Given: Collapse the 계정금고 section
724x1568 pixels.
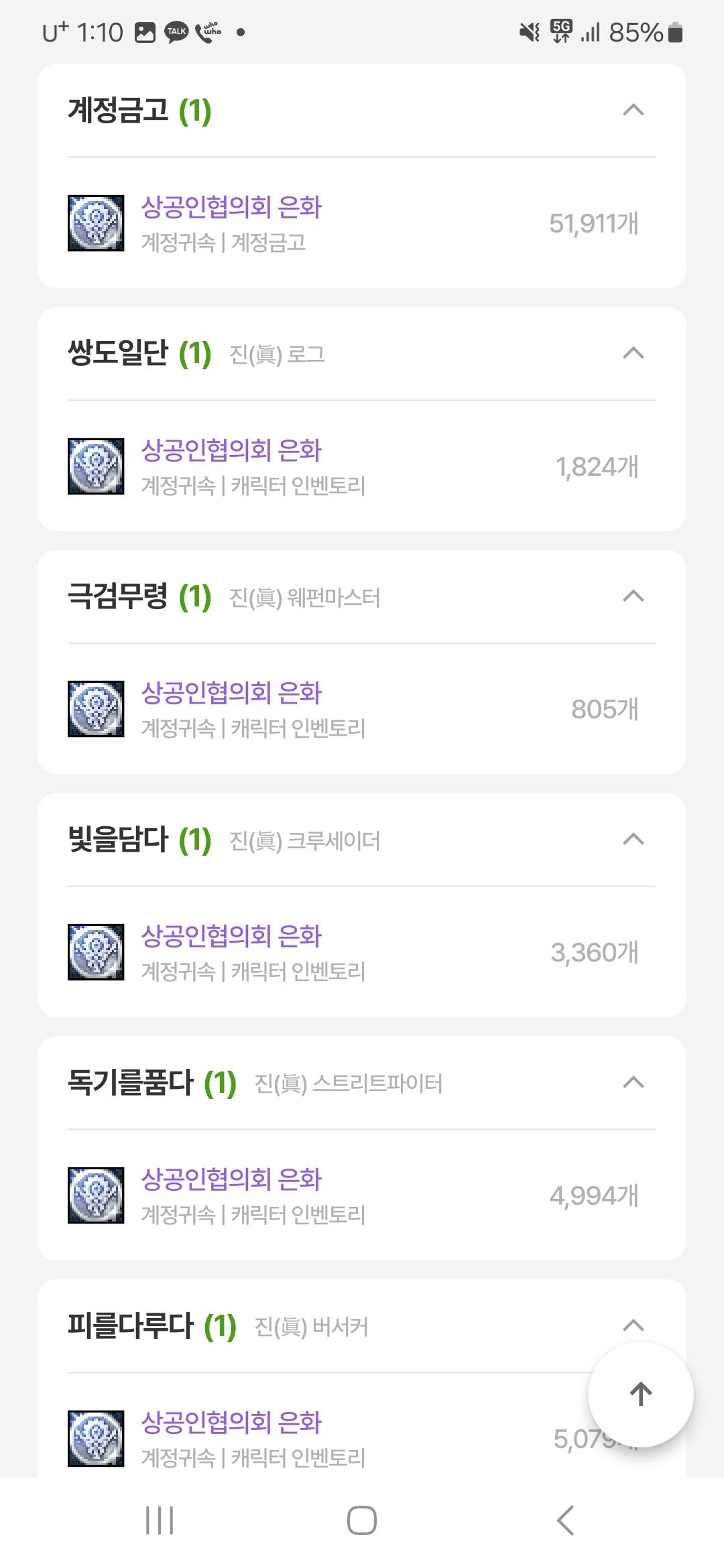Looking at the screenshot, I should click(x=633, y=110).
